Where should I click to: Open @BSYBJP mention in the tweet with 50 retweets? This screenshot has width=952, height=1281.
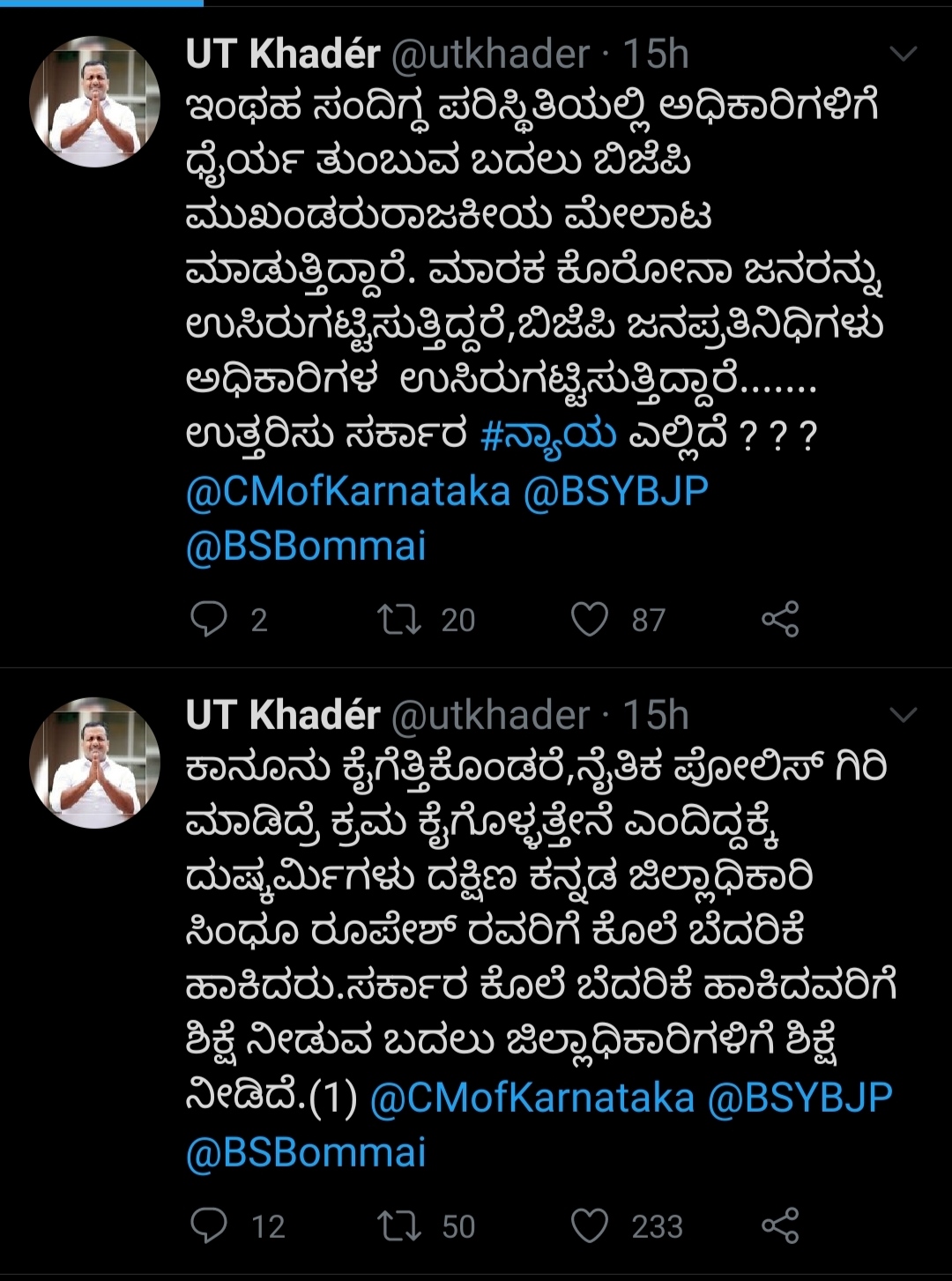[x=800, y=1099]
